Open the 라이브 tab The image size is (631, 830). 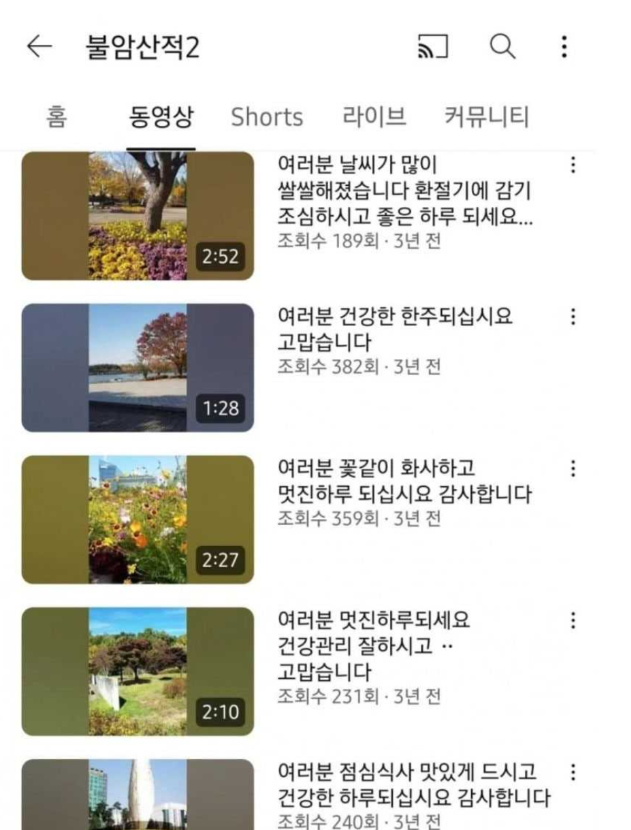click(374, 116)
